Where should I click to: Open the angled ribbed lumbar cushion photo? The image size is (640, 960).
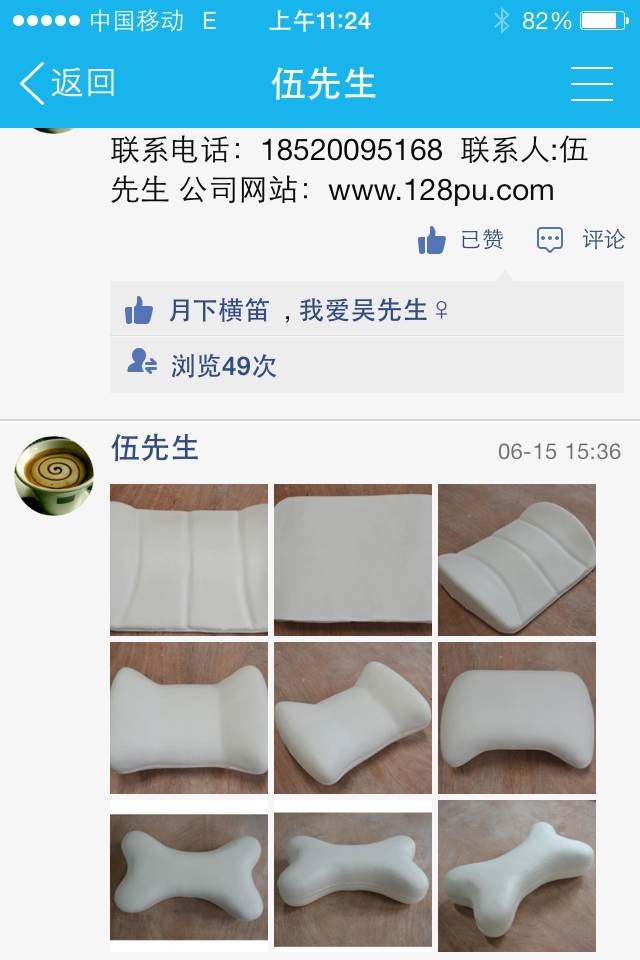[x=517, y=559]
